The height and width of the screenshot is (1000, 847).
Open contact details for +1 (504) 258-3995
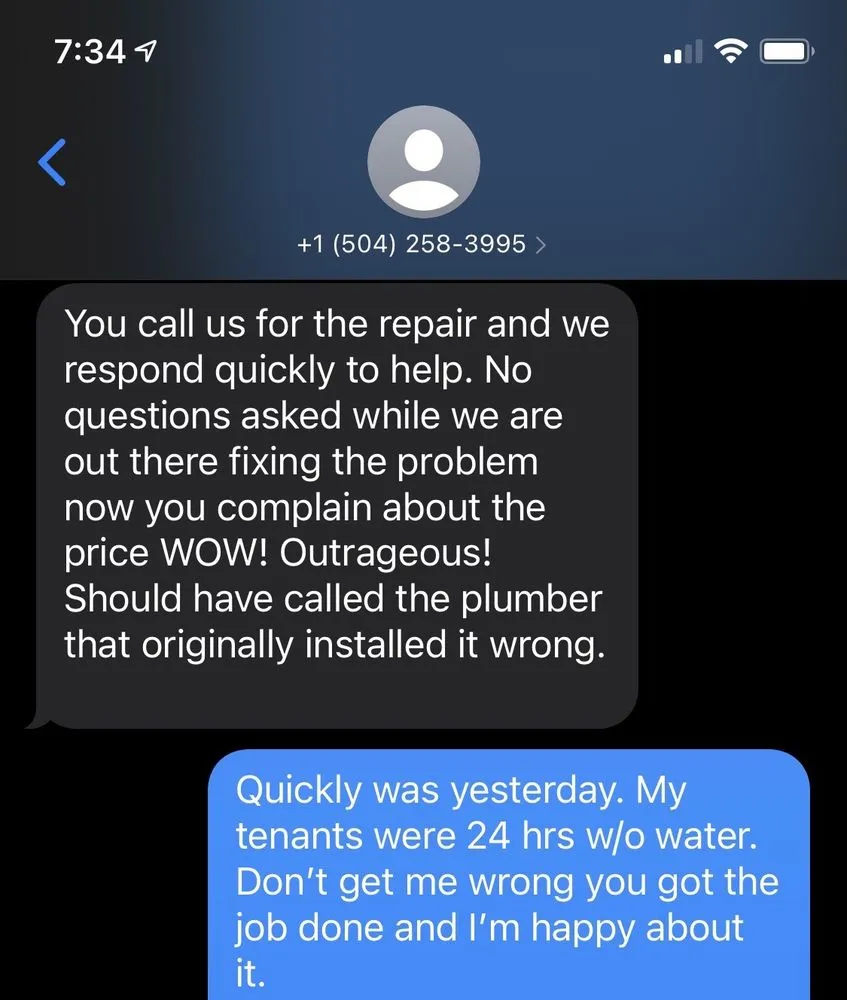[x=423, y=244]
